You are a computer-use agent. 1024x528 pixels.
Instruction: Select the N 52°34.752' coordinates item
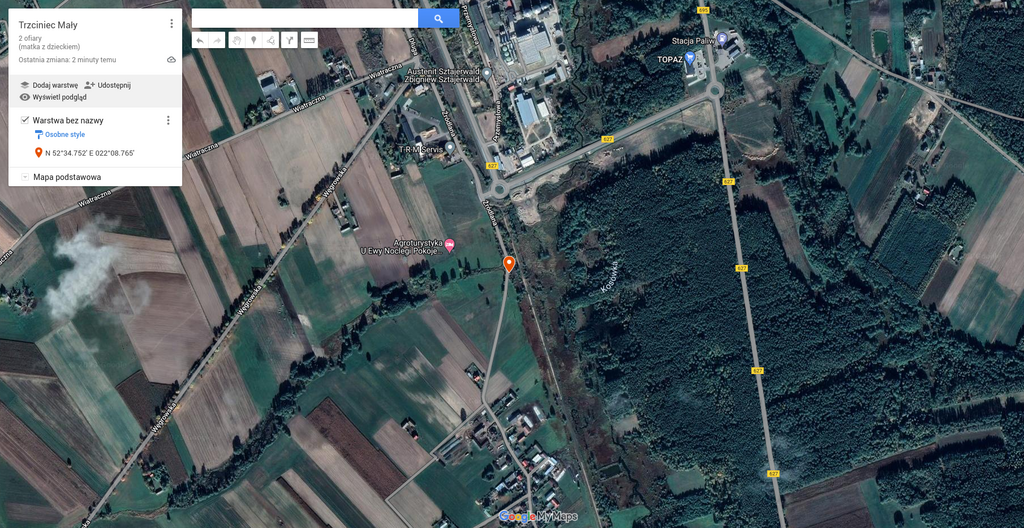coord(89,153)
